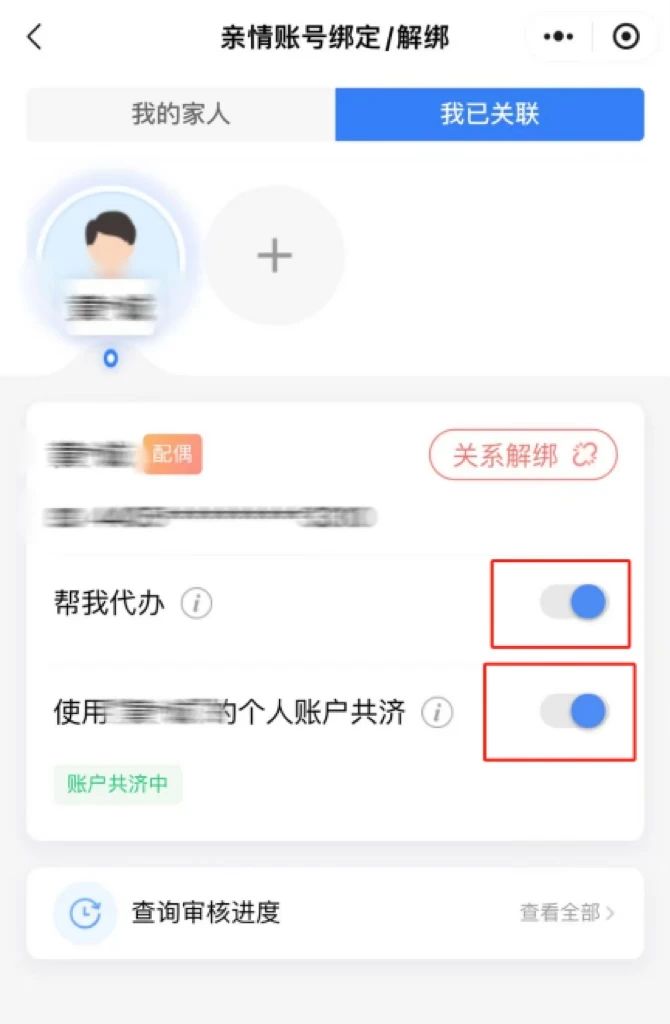
Task: Select the 我已关联 tab
Action: (489, 114)
